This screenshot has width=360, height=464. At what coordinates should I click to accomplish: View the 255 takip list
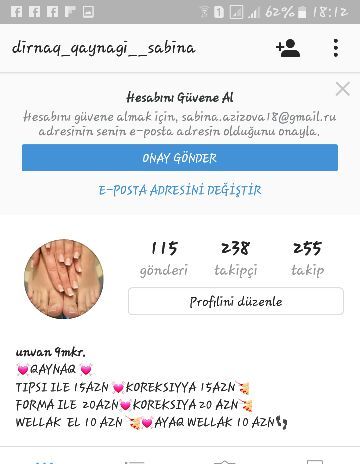307,259
